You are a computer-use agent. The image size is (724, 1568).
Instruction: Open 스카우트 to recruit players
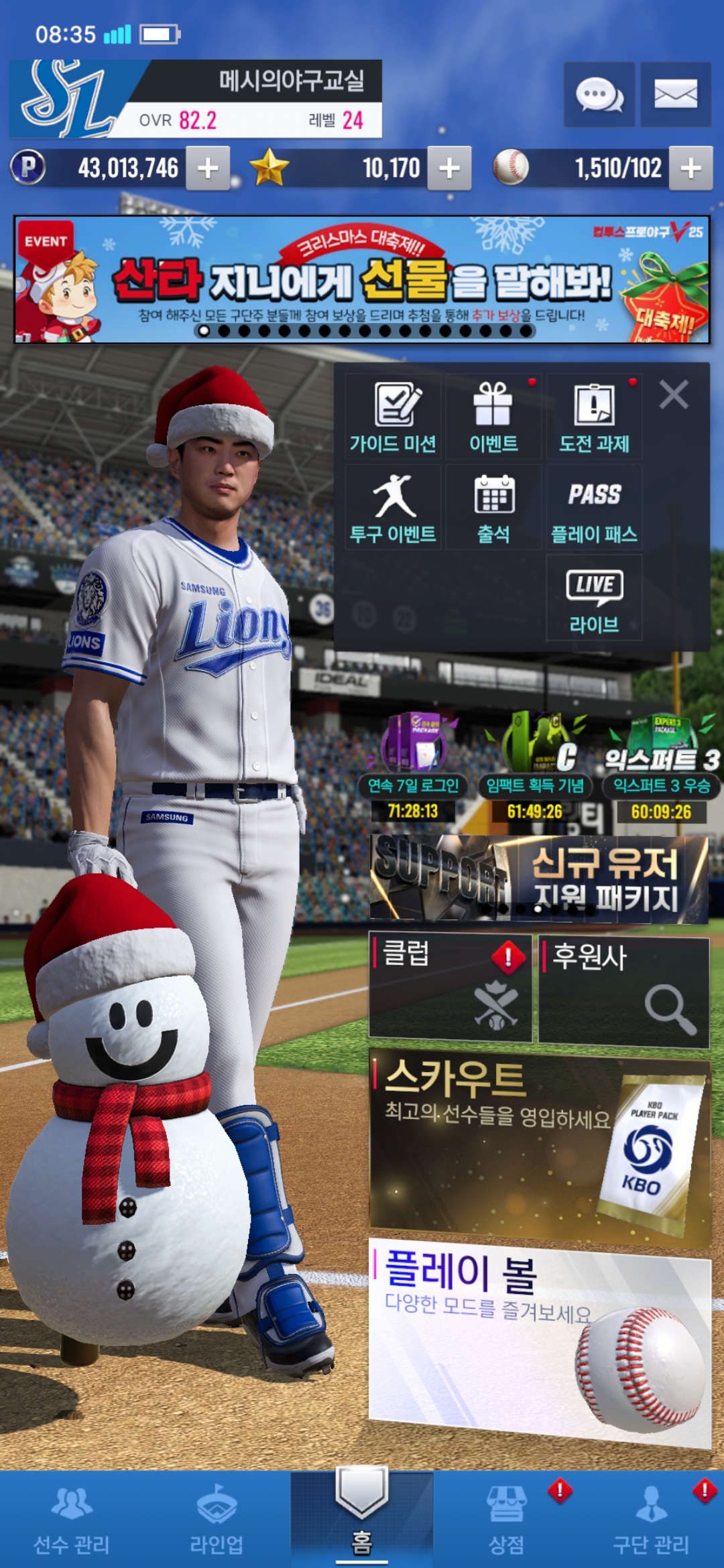click(x=538, y=1146)
